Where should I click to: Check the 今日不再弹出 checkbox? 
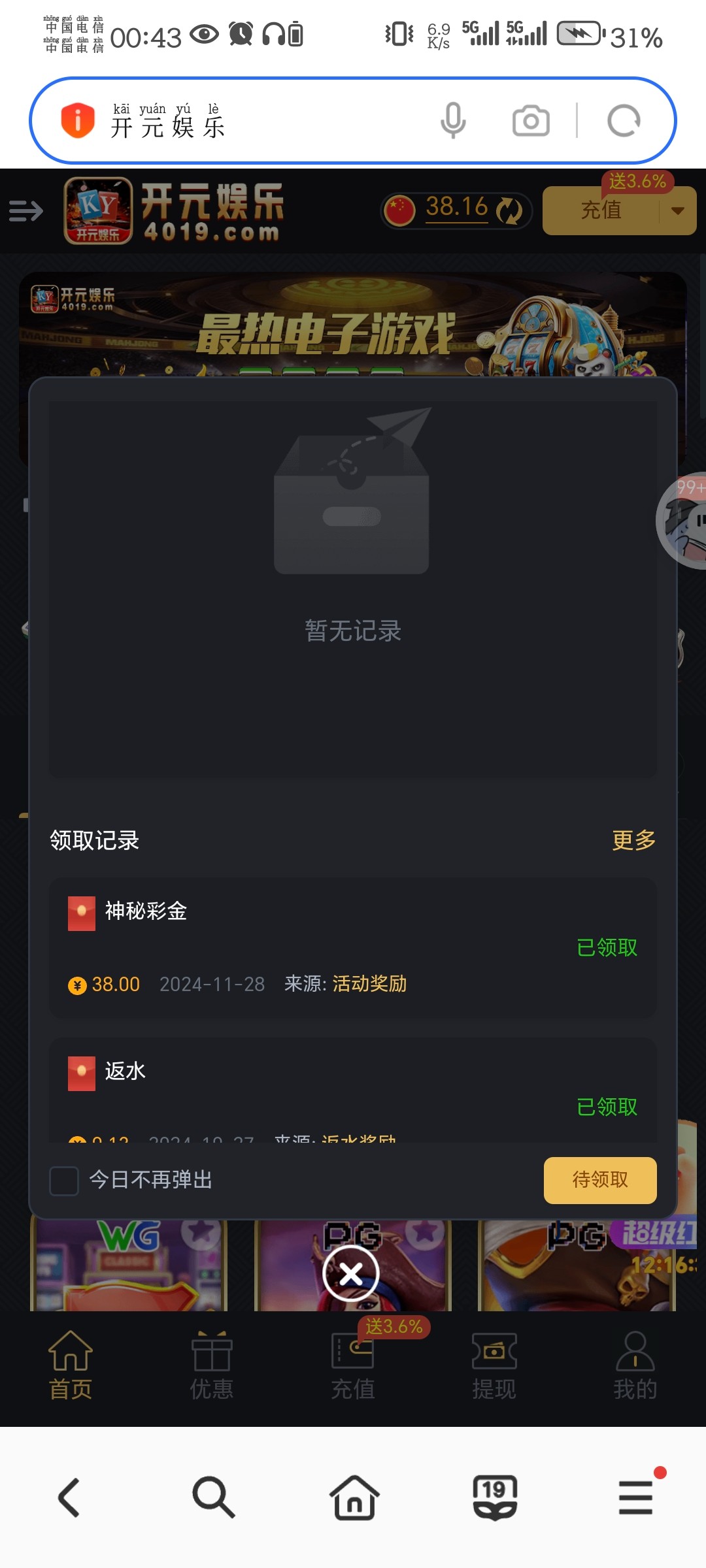[64, 1181]
